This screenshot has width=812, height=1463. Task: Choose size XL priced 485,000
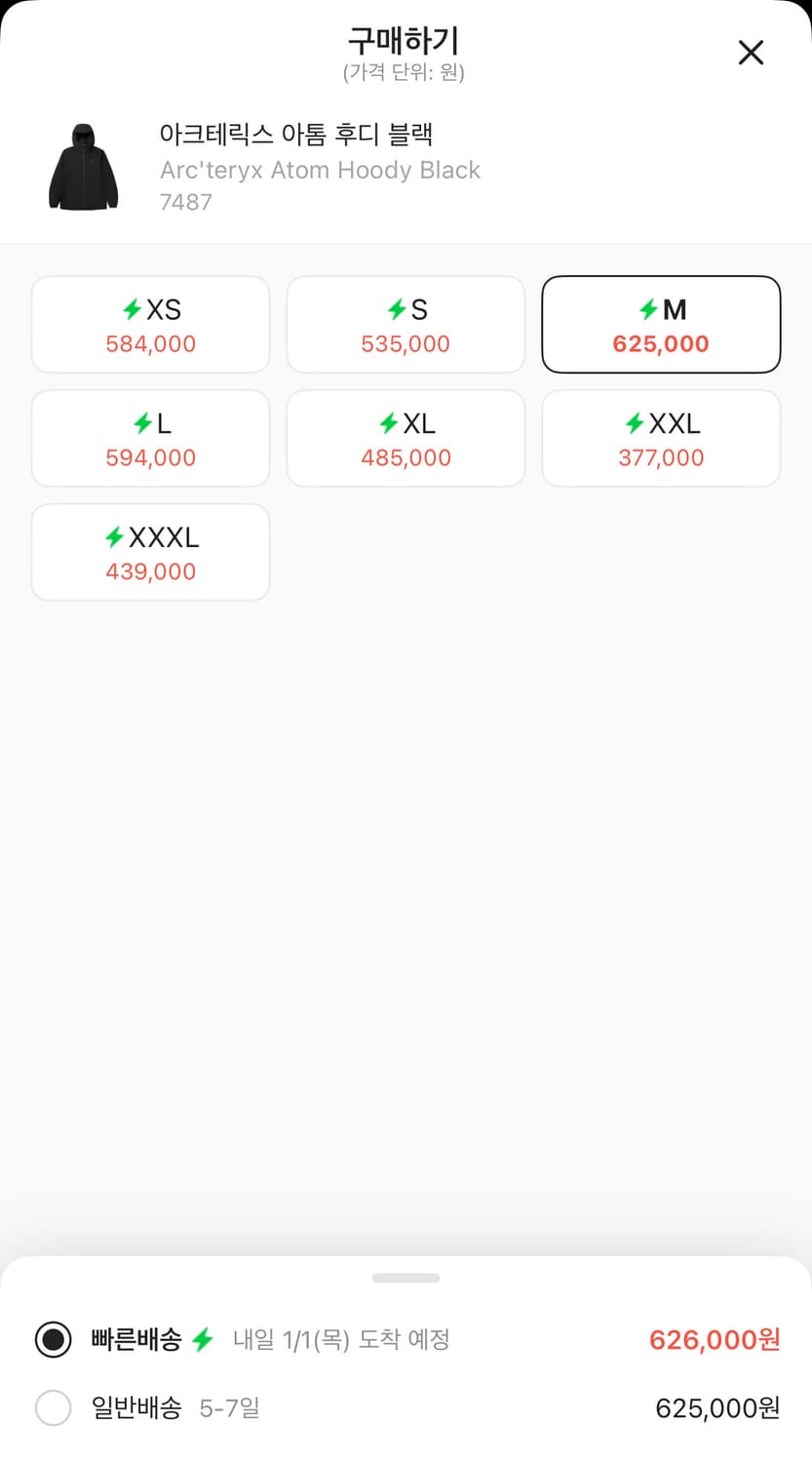click(x=406, y=438)
